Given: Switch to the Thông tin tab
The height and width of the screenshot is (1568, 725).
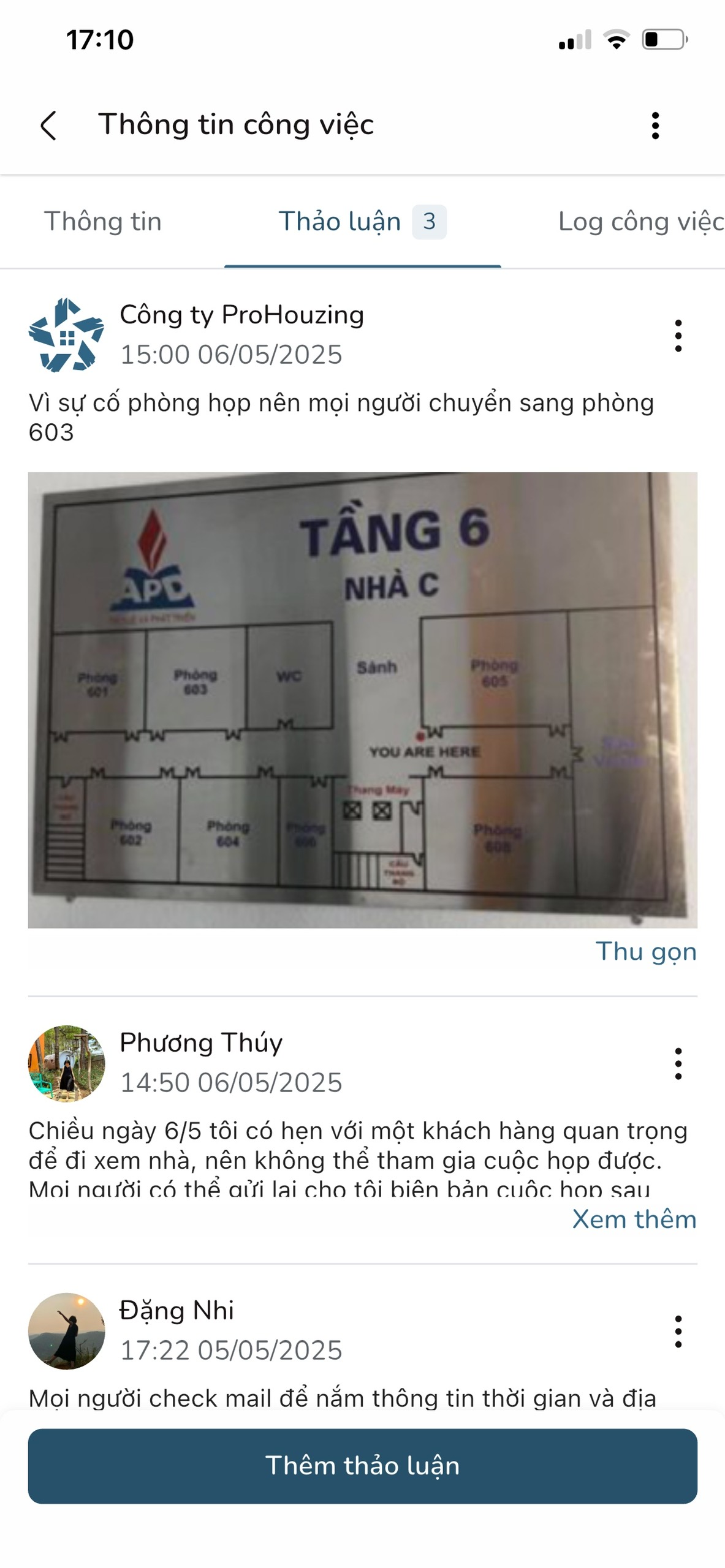Looking at the screenshot, I should click(x=103, y=221).
